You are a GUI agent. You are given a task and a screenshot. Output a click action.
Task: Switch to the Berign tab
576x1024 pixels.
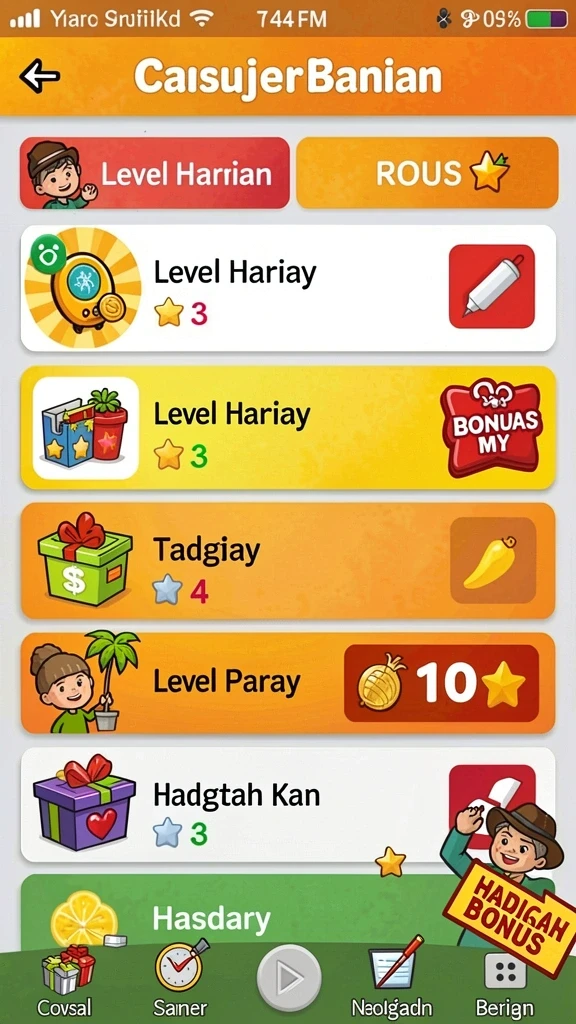[x=505, y=983]
